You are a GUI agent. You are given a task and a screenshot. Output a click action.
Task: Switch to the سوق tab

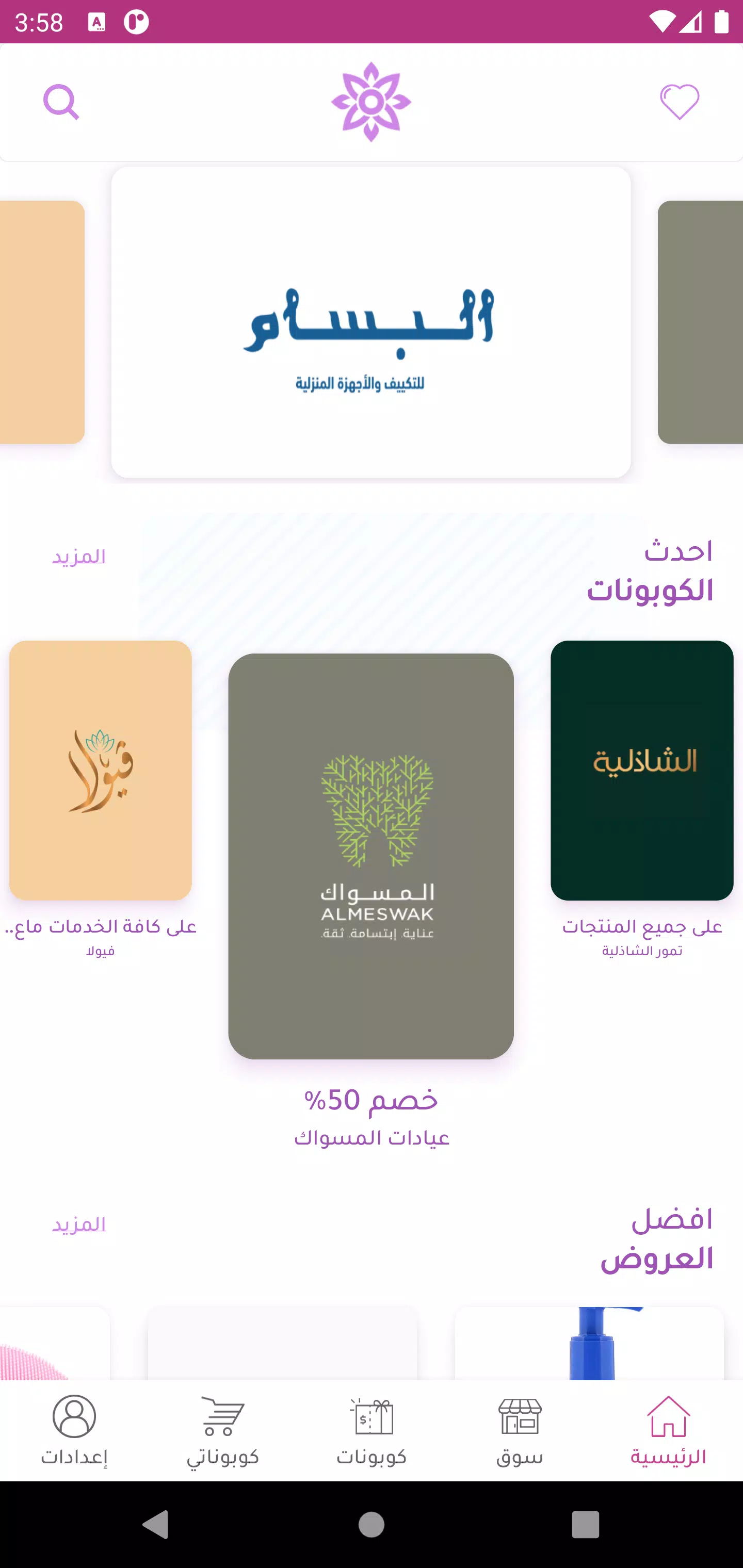point(520,1430)
